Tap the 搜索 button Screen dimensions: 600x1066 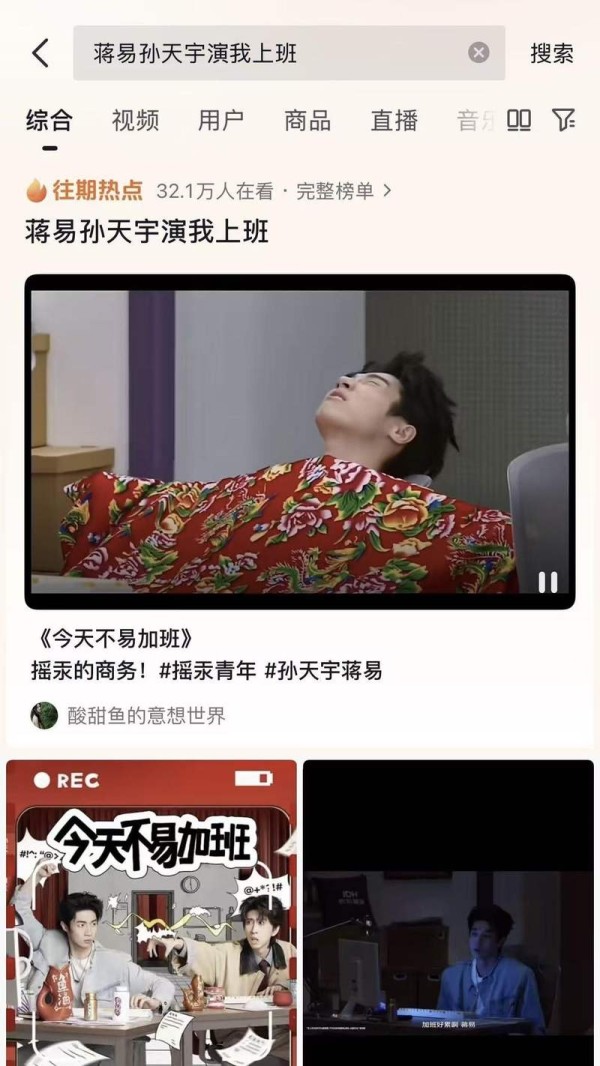click(551, 53)
